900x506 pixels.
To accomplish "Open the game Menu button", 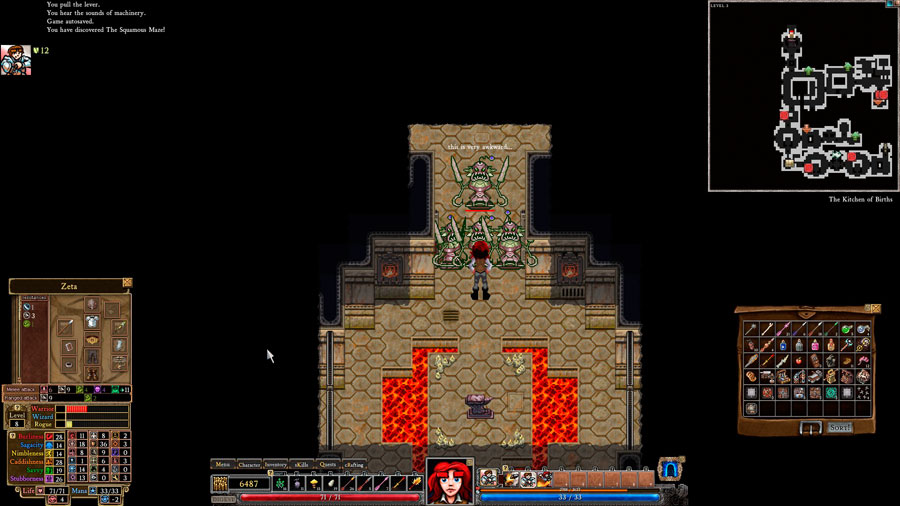I will pos(223,464).
